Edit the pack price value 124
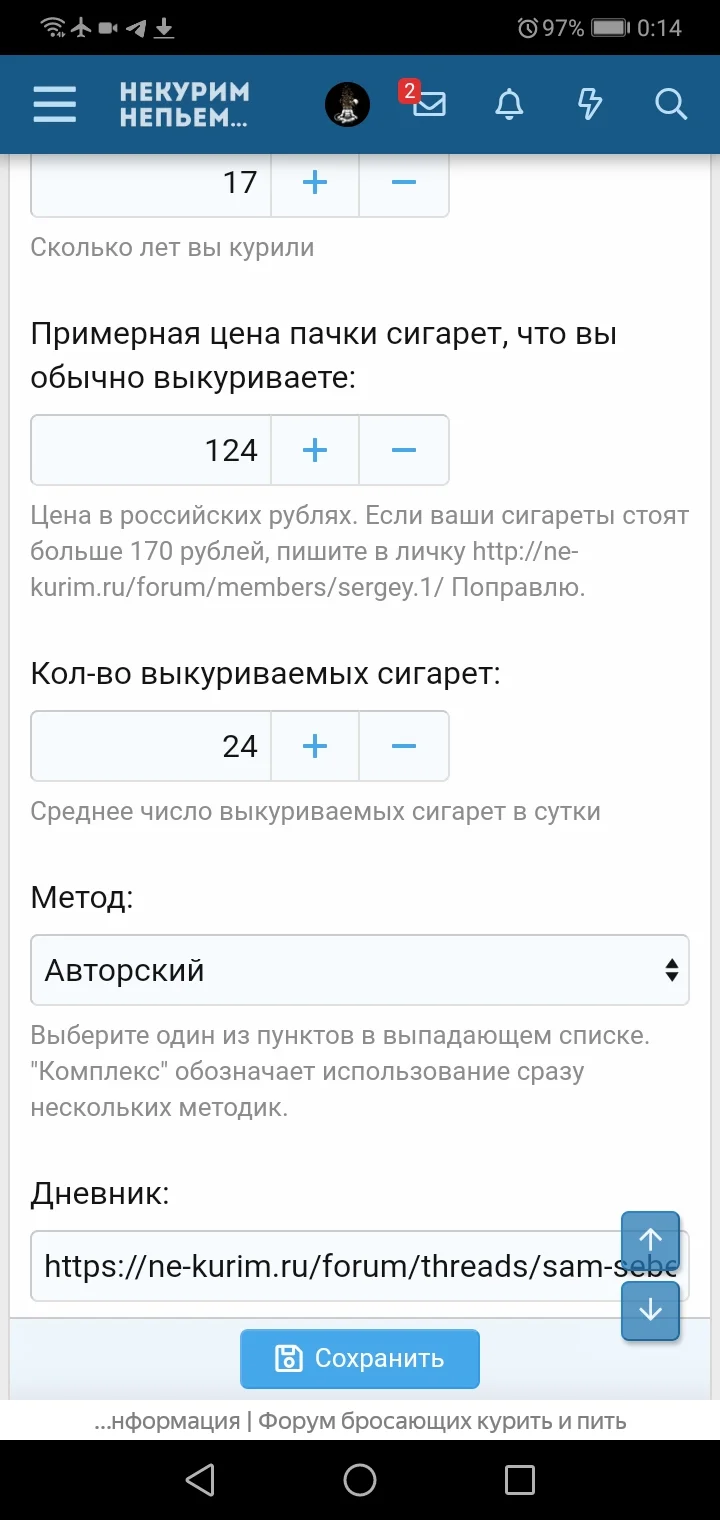The width and height of the screenshot is (720, 1520). tap(150, 450)
